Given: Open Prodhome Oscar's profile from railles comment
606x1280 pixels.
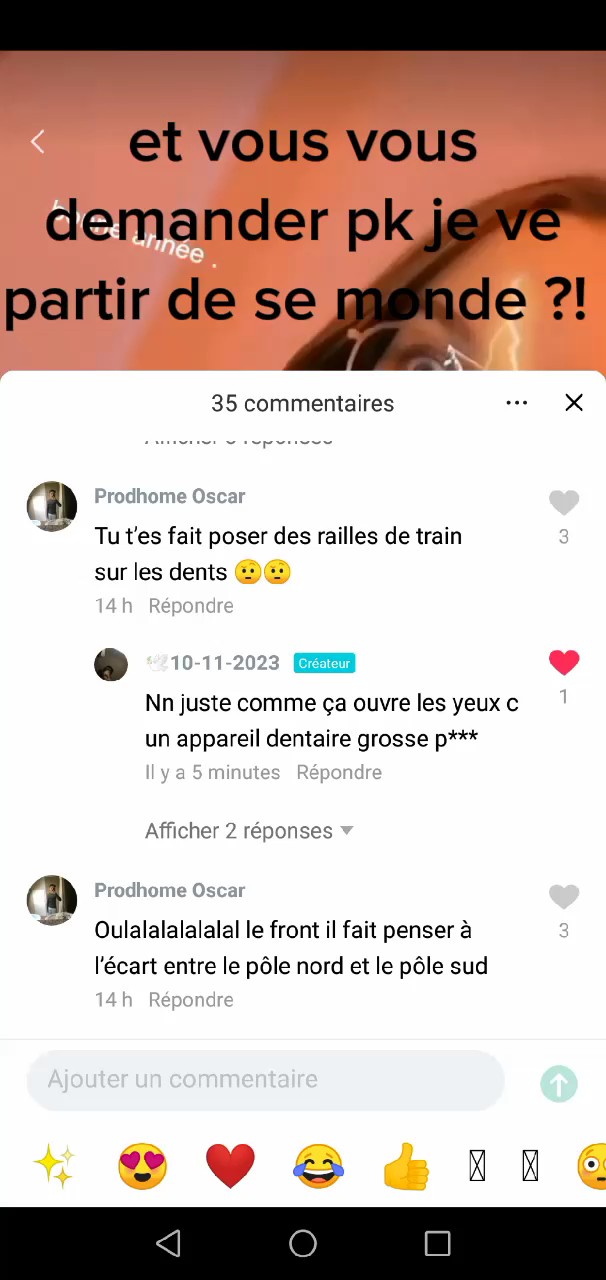Looking at the screenshot, I should 52,506.
